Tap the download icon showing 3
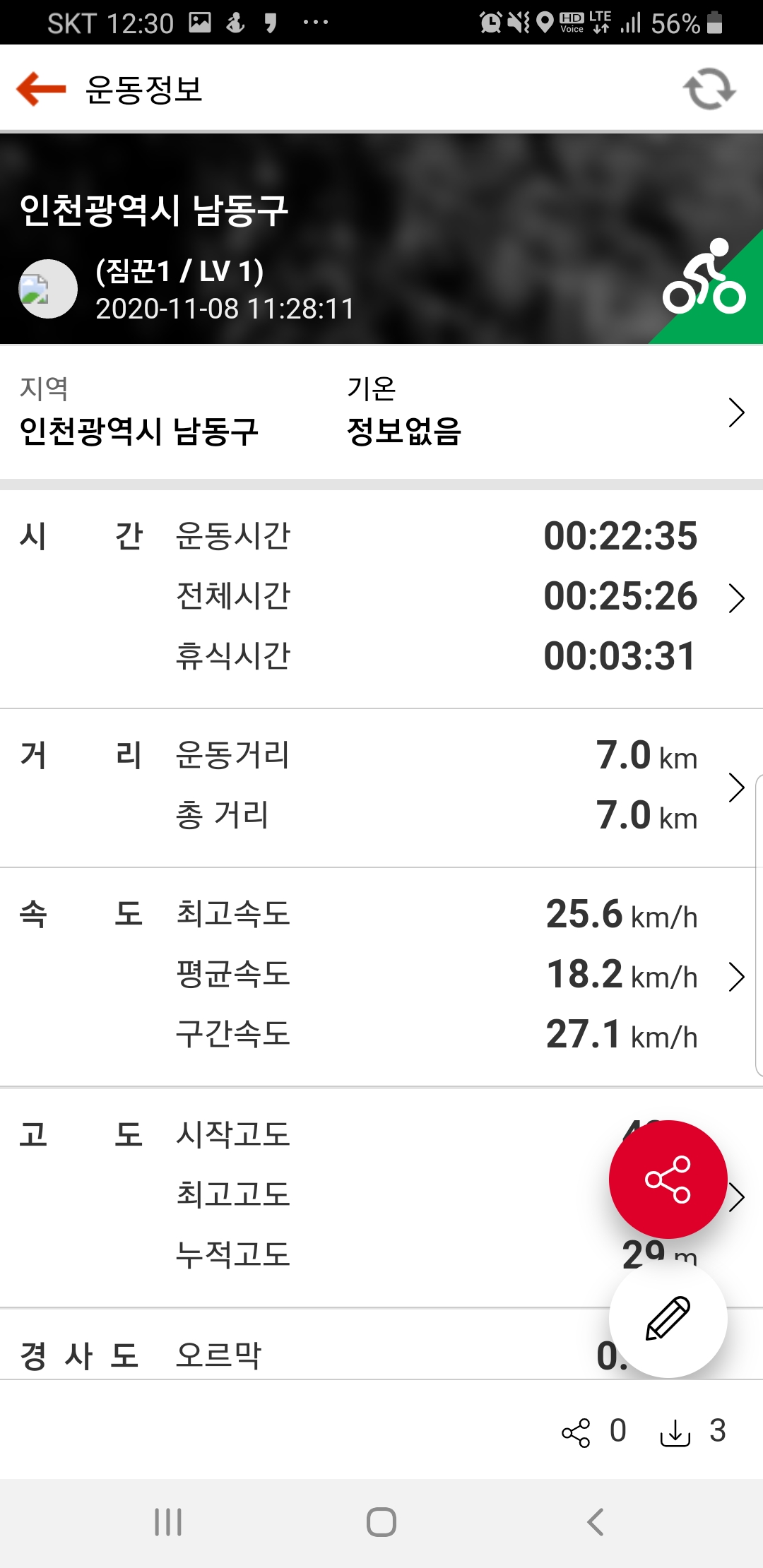 pyautogui.click(x=675, y=1432)
